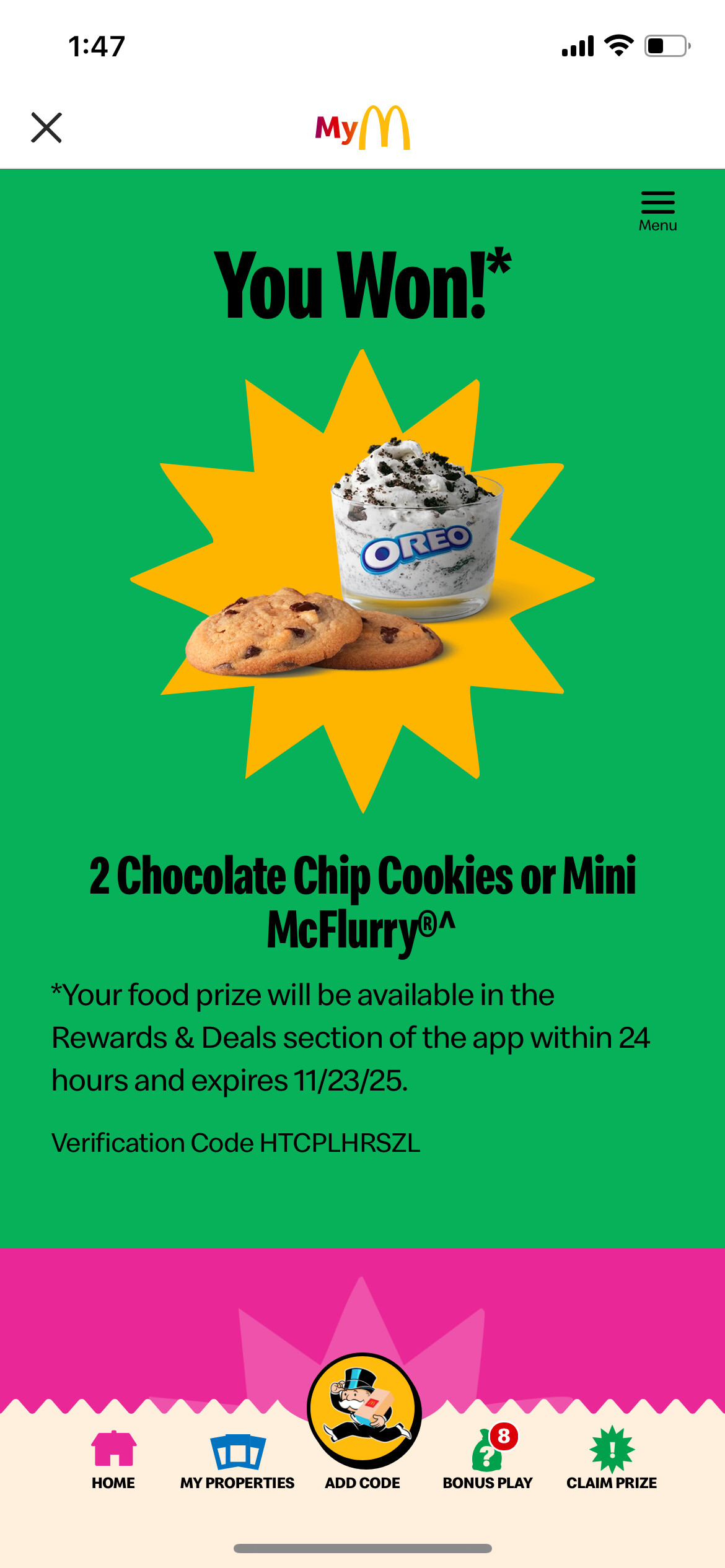The height and width of the screenshot is (1568, 725).
Task: Go to the Home tab
Action: (113, 1458)
